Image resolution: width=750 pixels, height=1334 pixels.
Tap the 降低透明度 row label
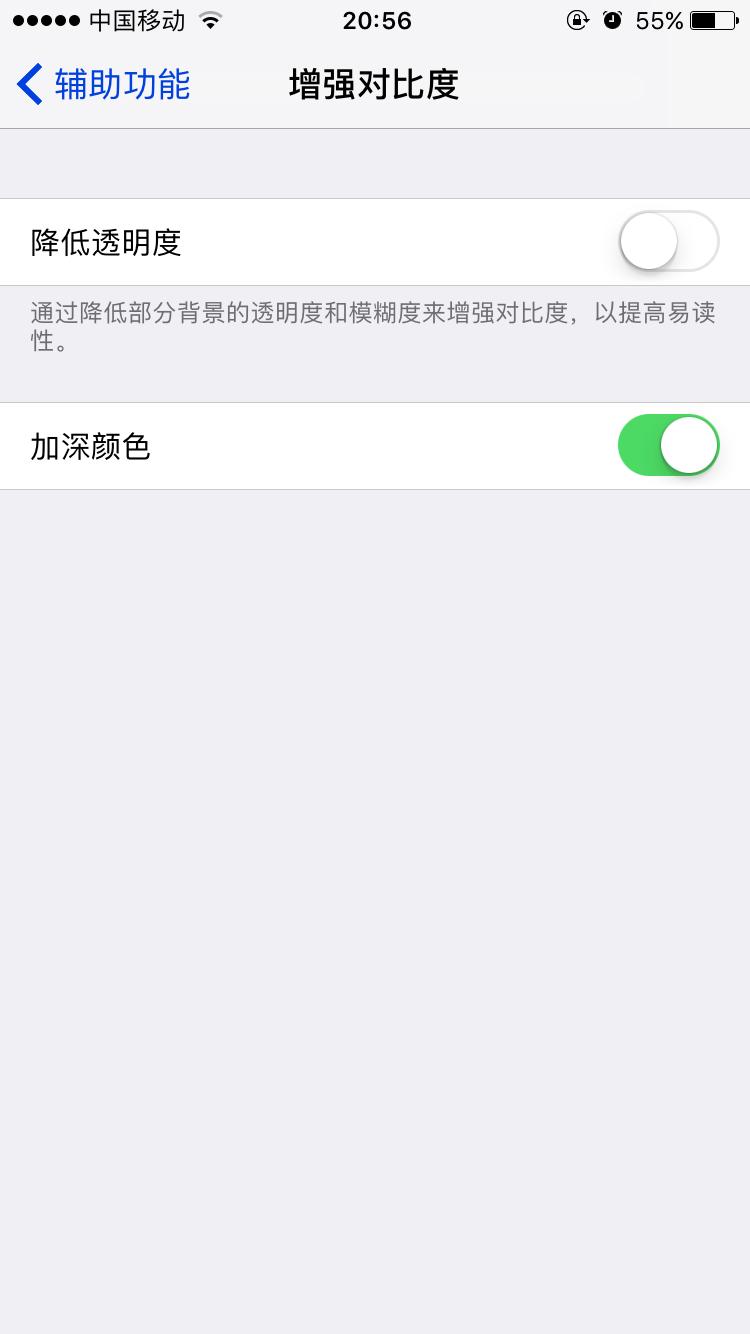103,242
